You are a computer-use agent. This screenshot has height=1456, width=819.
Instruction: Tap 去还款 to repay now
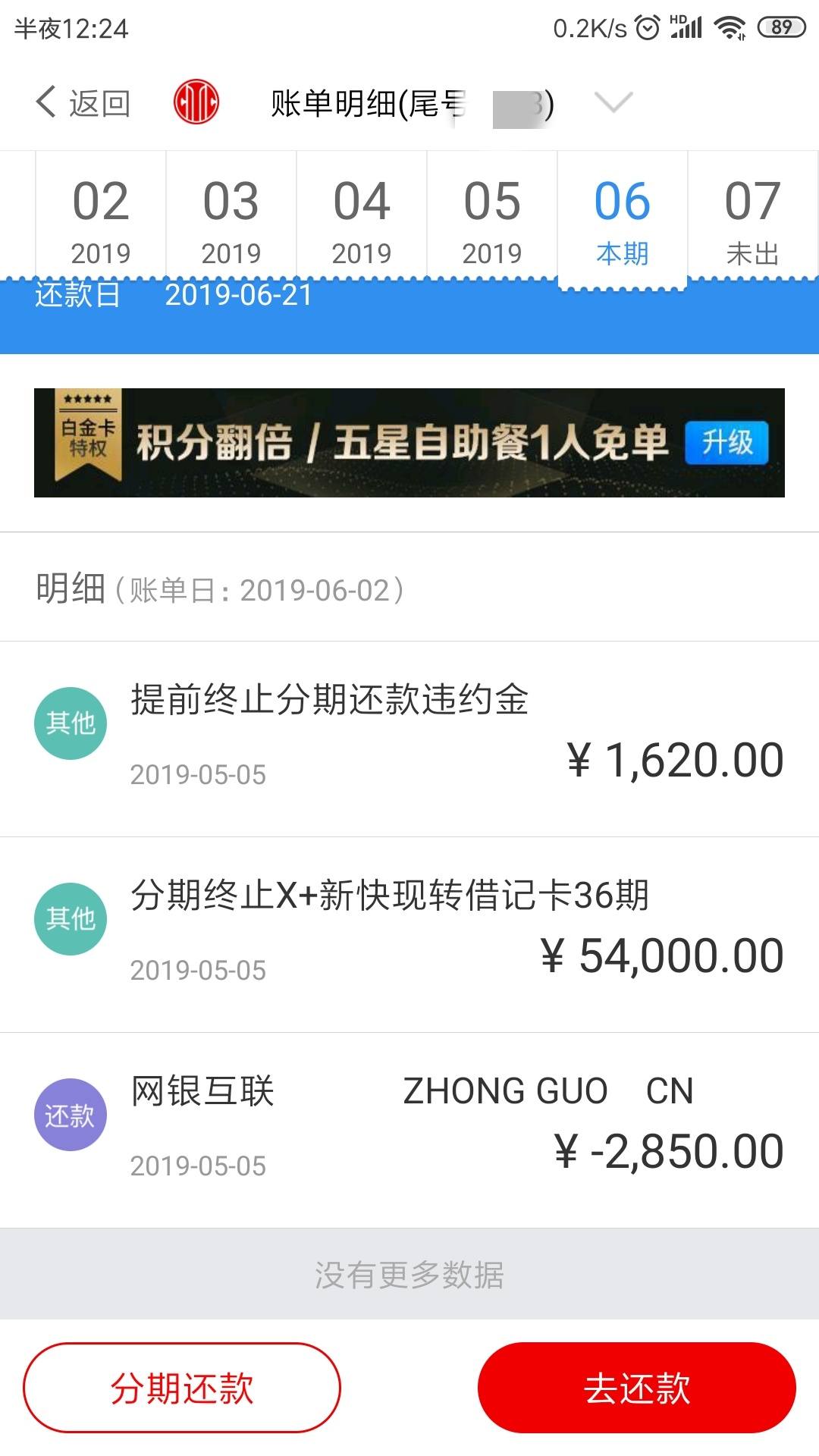637,1388
